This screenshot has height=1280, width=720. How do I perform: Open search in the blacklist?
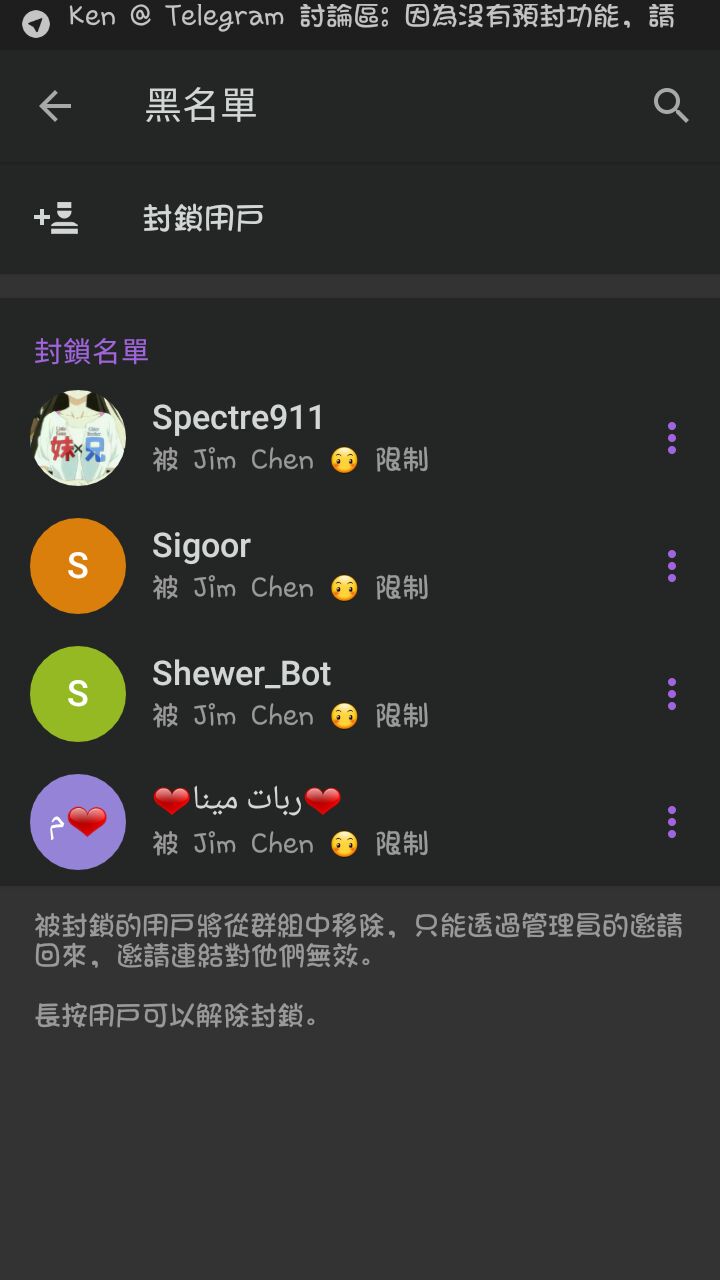click(671, 105)
